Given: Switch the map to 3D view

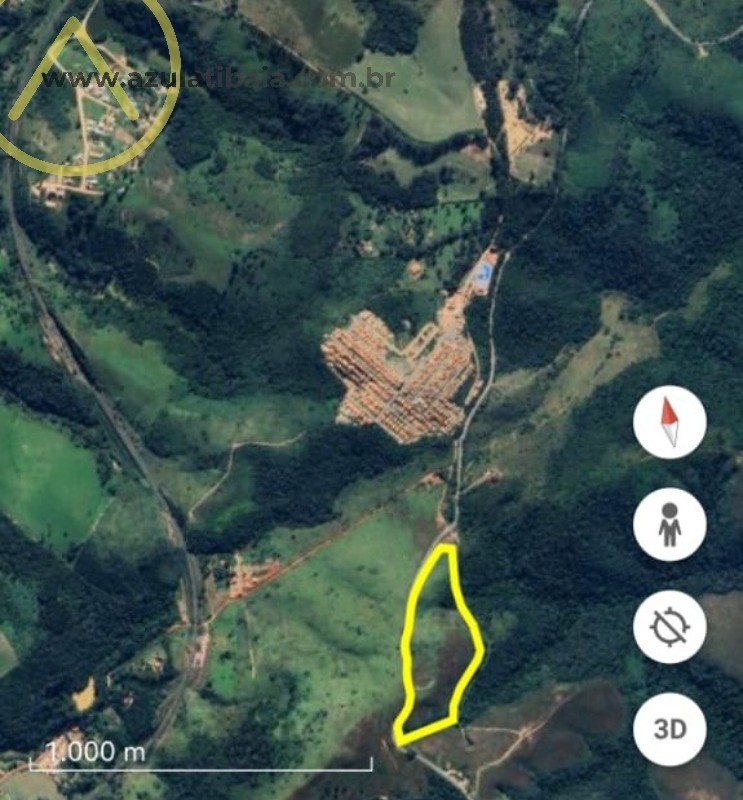Looking at the screenshot, I should 670,728.
